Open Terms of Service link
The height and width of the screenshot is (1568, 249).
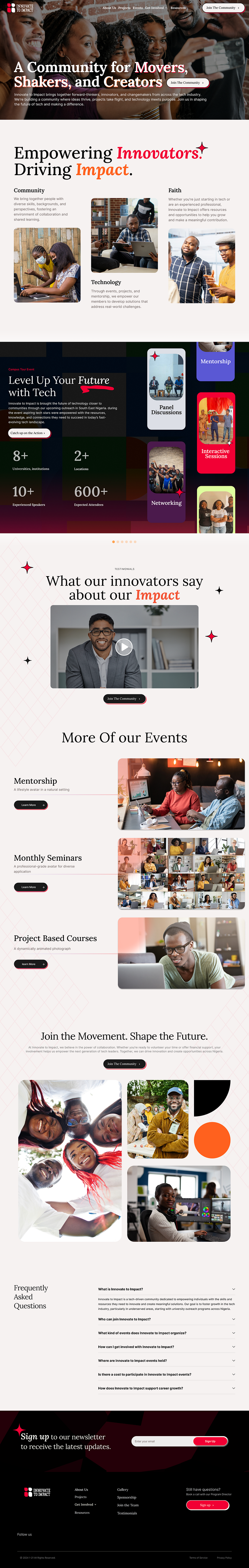pos(198,1558)
